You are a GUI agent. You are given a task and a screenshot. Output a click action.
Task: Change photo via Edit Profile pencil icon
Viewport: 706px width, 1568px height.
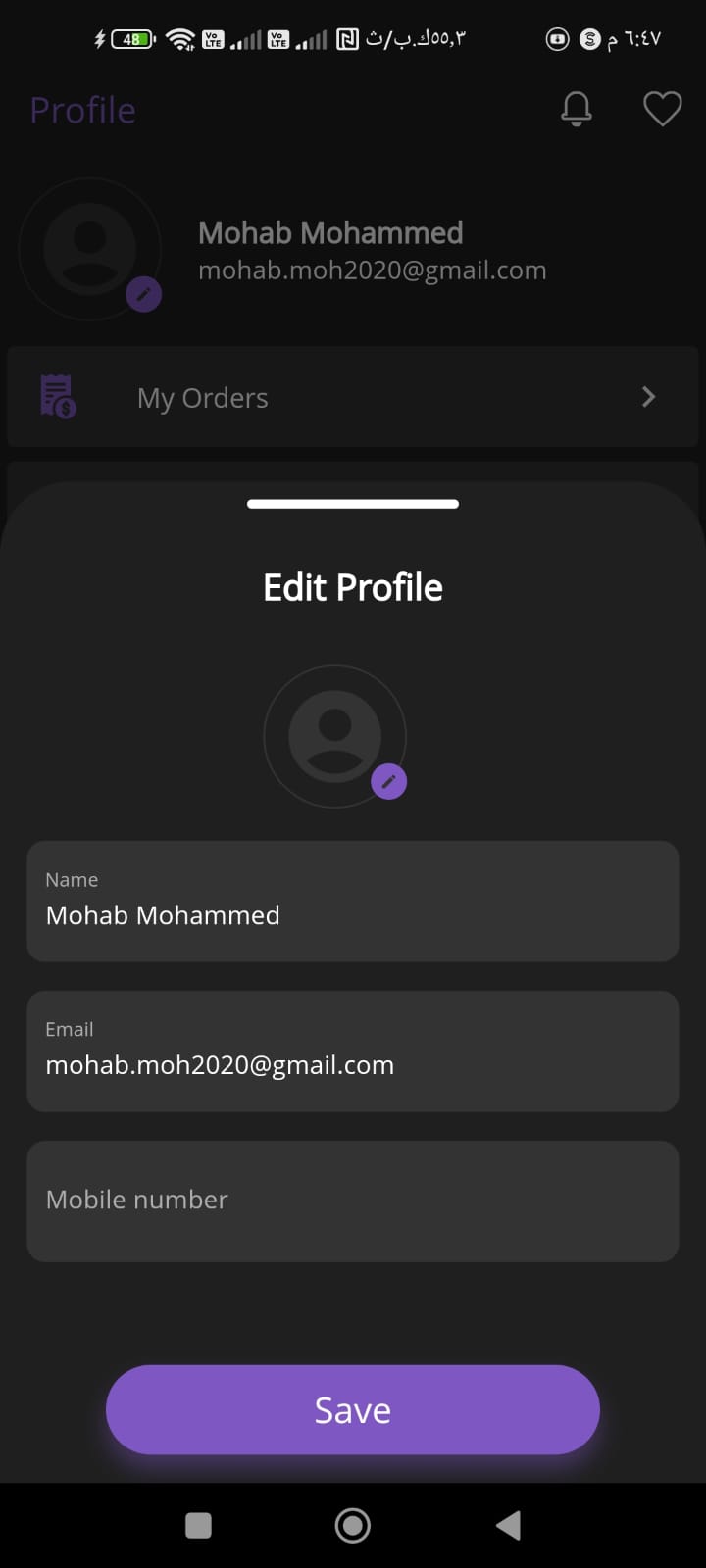388,782
